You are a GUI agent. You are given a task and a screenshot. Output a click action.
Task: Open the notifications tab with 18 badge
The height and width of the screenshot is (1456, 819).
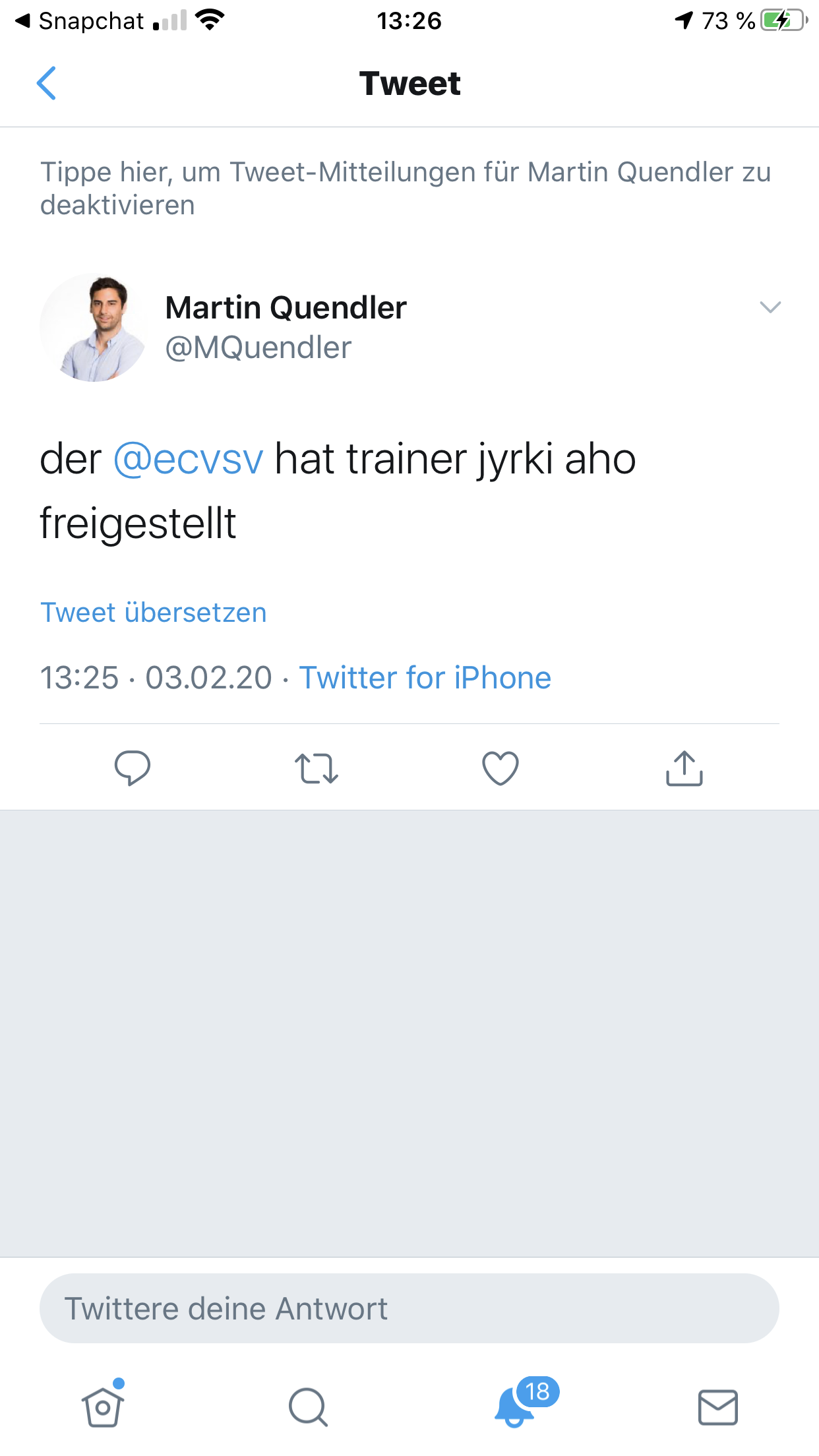click(515, 1407)
